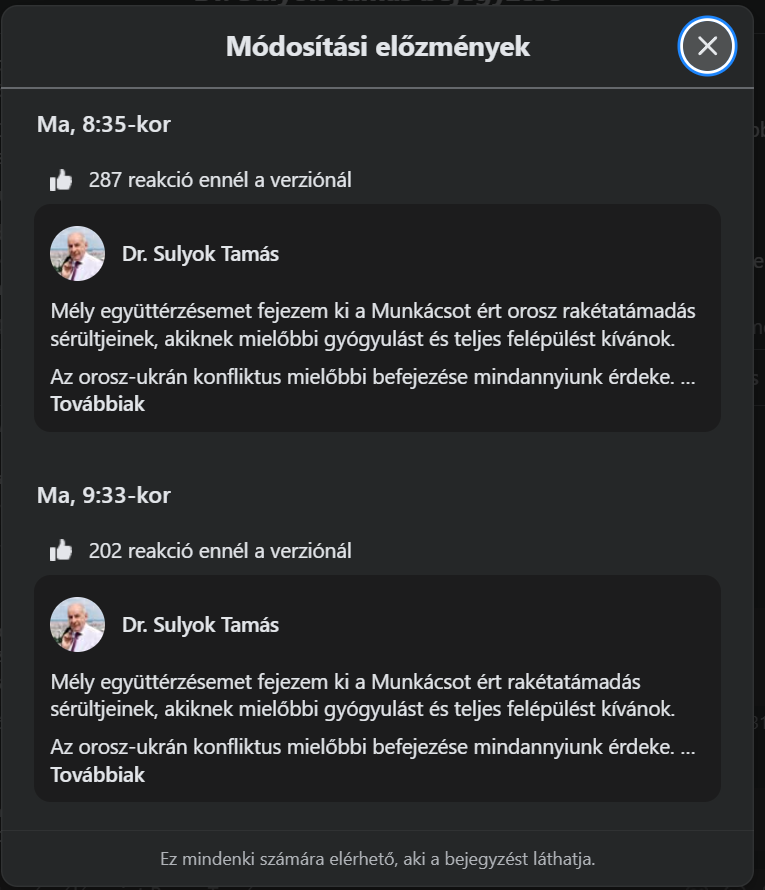
Task: View 202 reactions on the 9:33 version
Action: tap(219, 551)
